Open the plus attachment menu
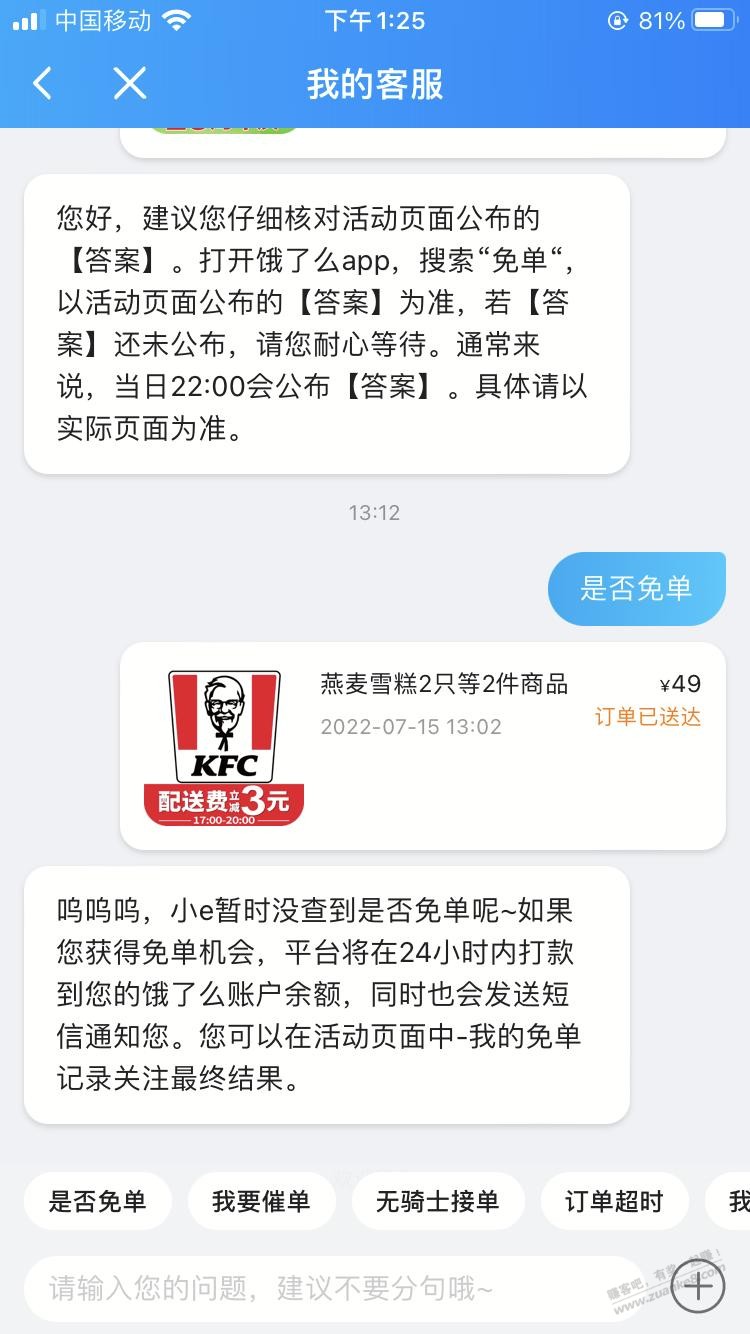This screenshot has height=1334, width=750. 697,1290
